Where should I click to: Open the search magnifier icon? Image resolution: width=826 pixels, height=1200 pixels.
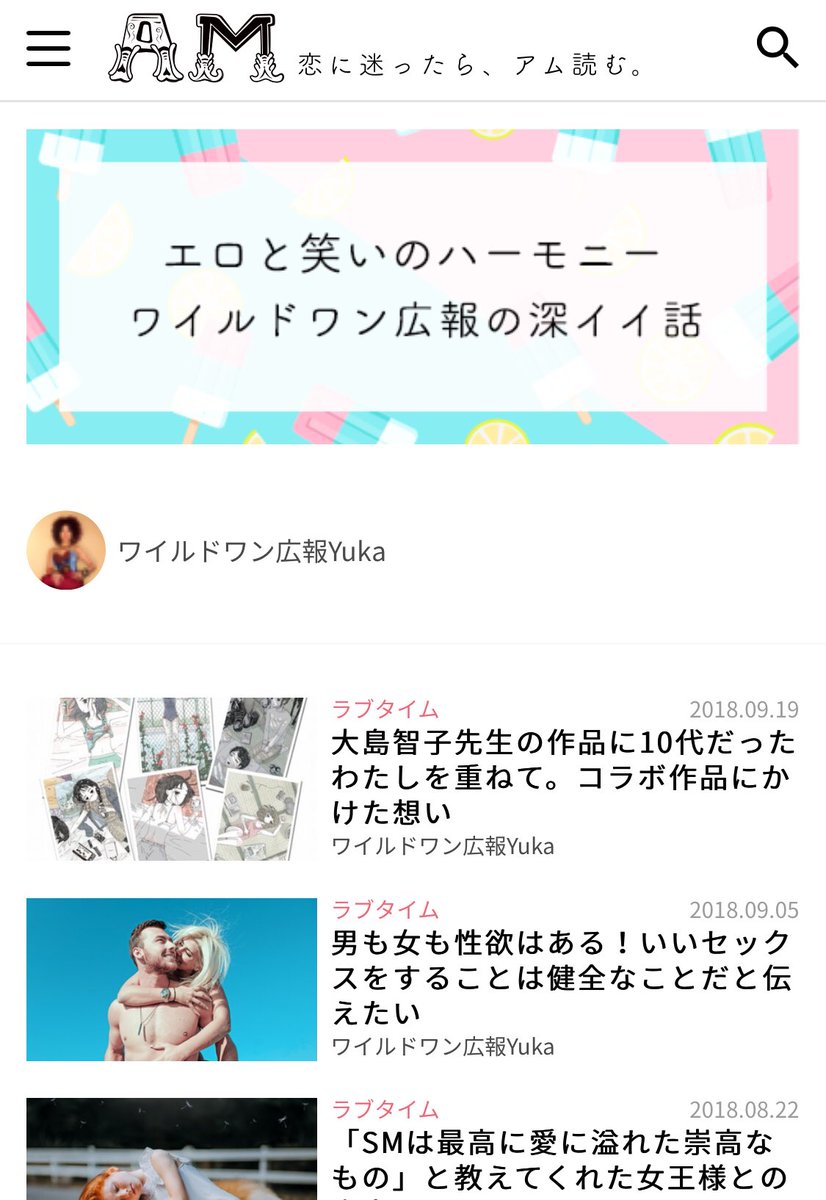(x=777, y=47)
